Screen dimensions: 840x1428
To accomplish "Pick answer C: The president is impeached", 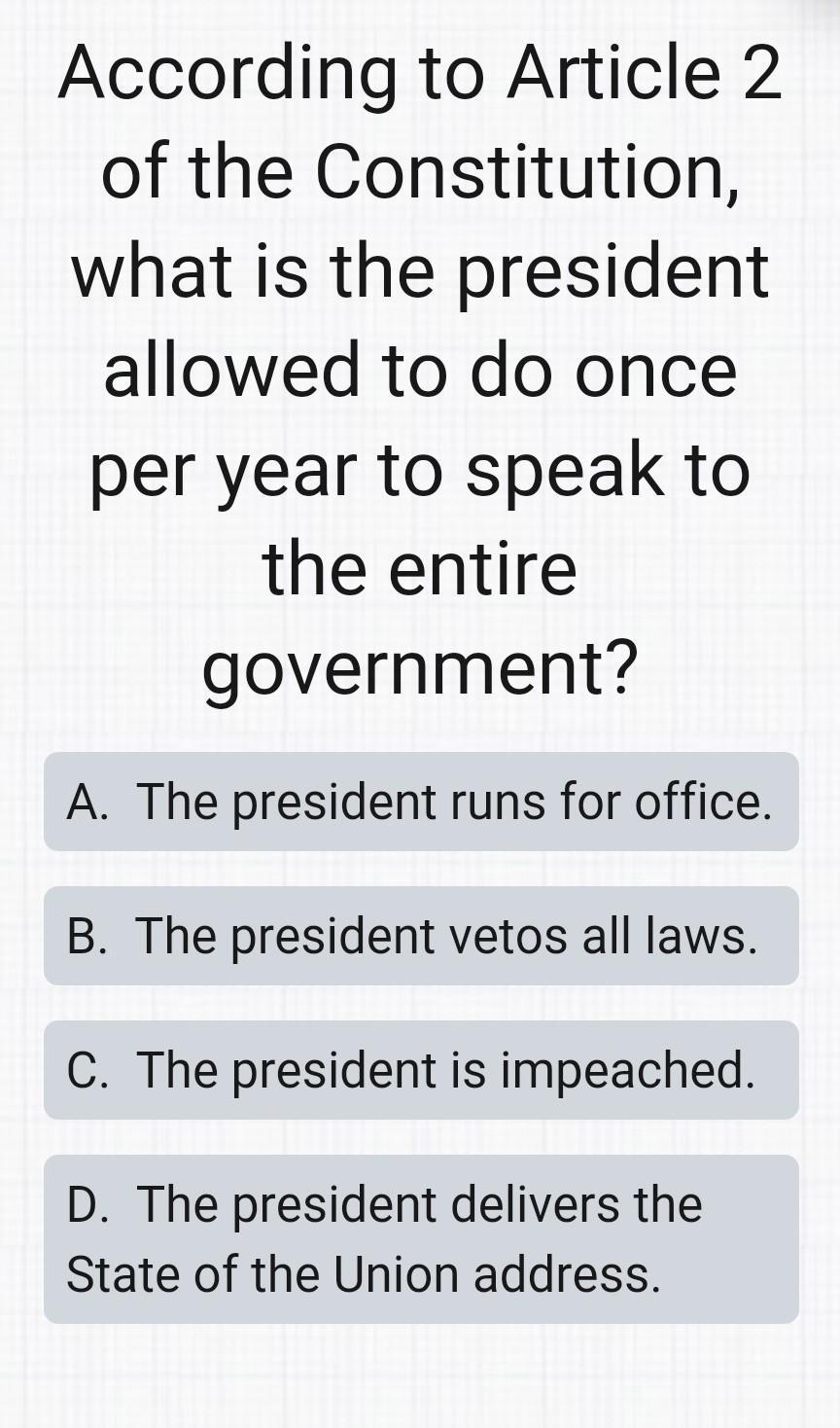I will (420, 1070).
